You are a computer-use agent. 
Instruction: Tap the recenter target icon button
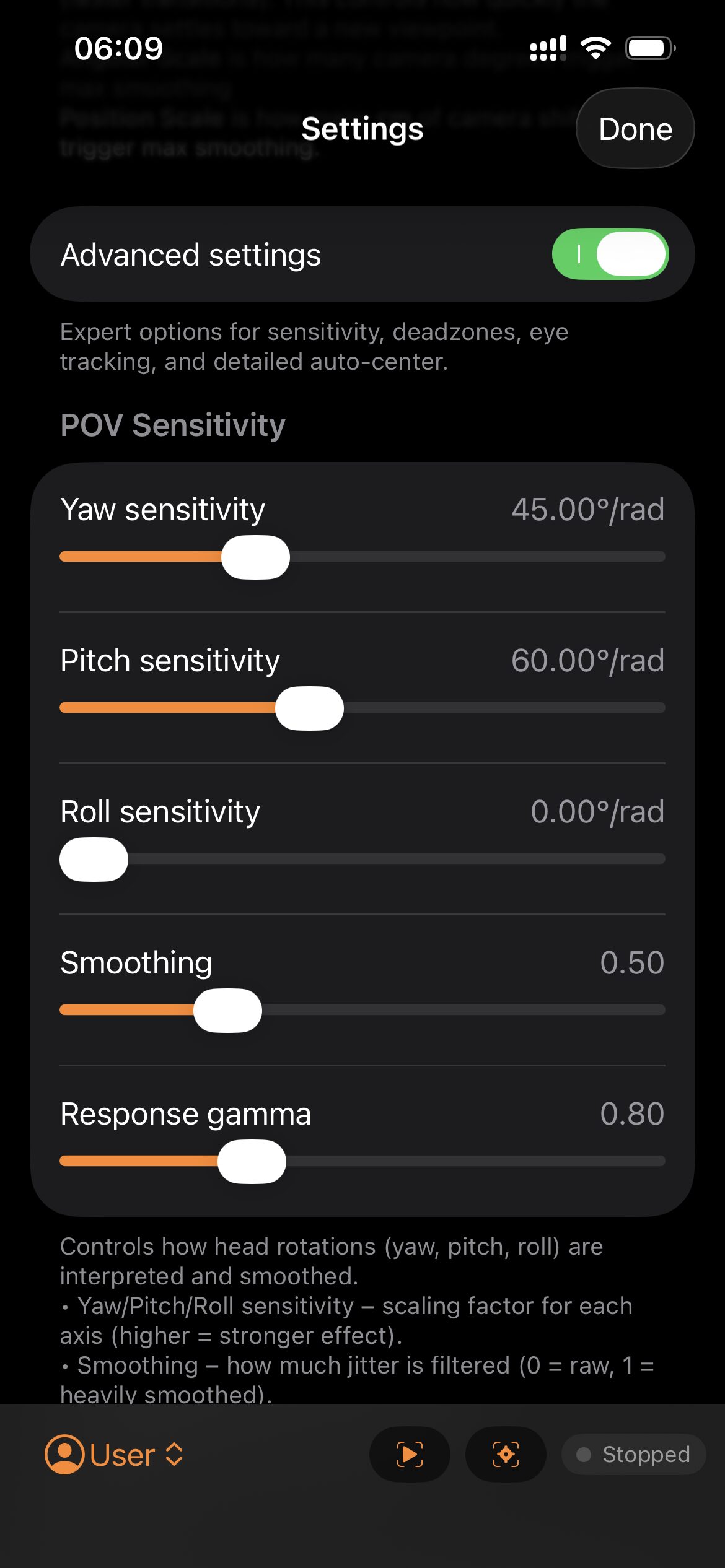pos(506,1454)
